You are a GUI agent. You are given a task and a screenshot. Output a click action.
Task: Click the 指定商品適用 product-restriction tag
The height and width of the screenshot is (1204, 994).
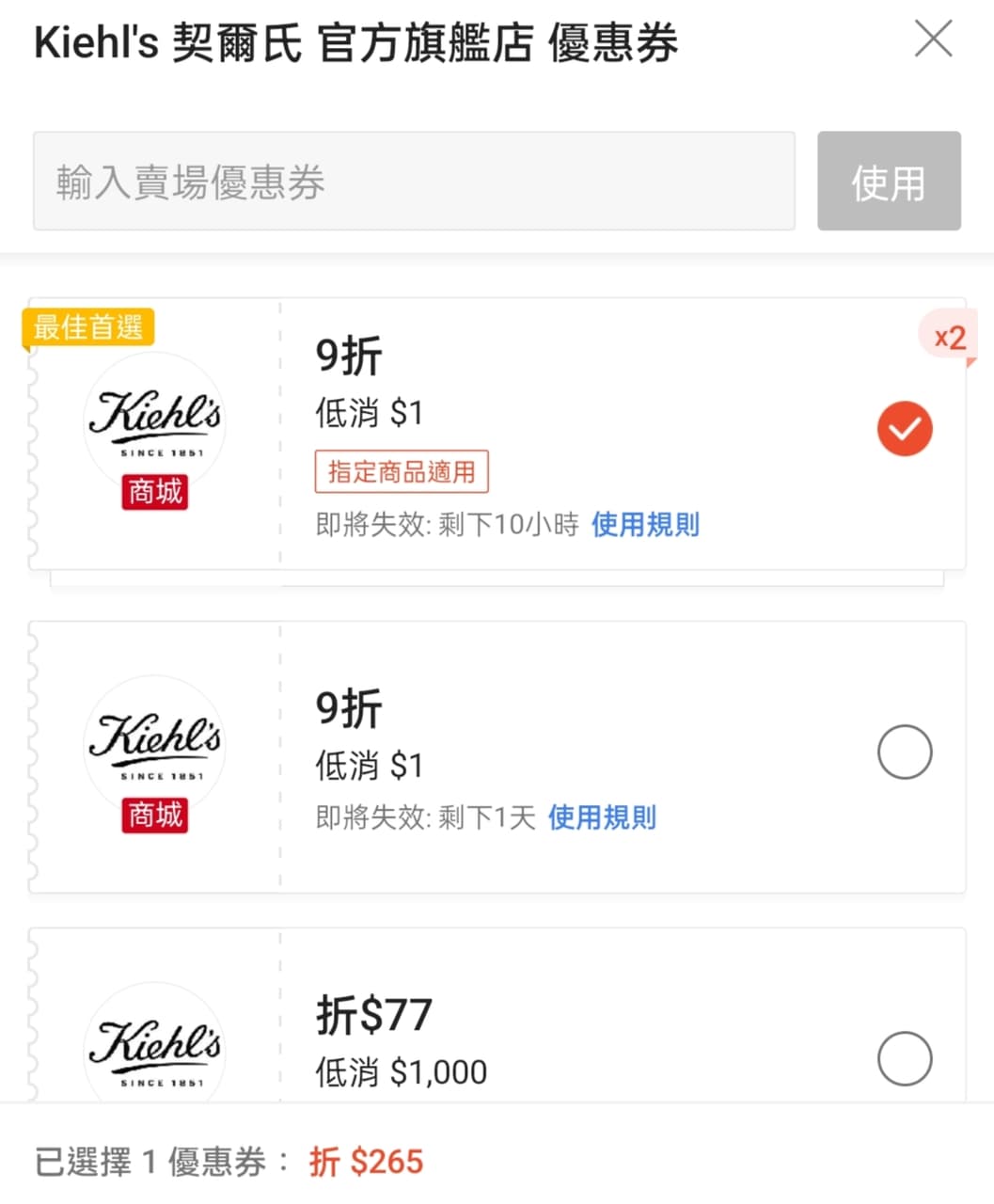(x=401, y=472)
